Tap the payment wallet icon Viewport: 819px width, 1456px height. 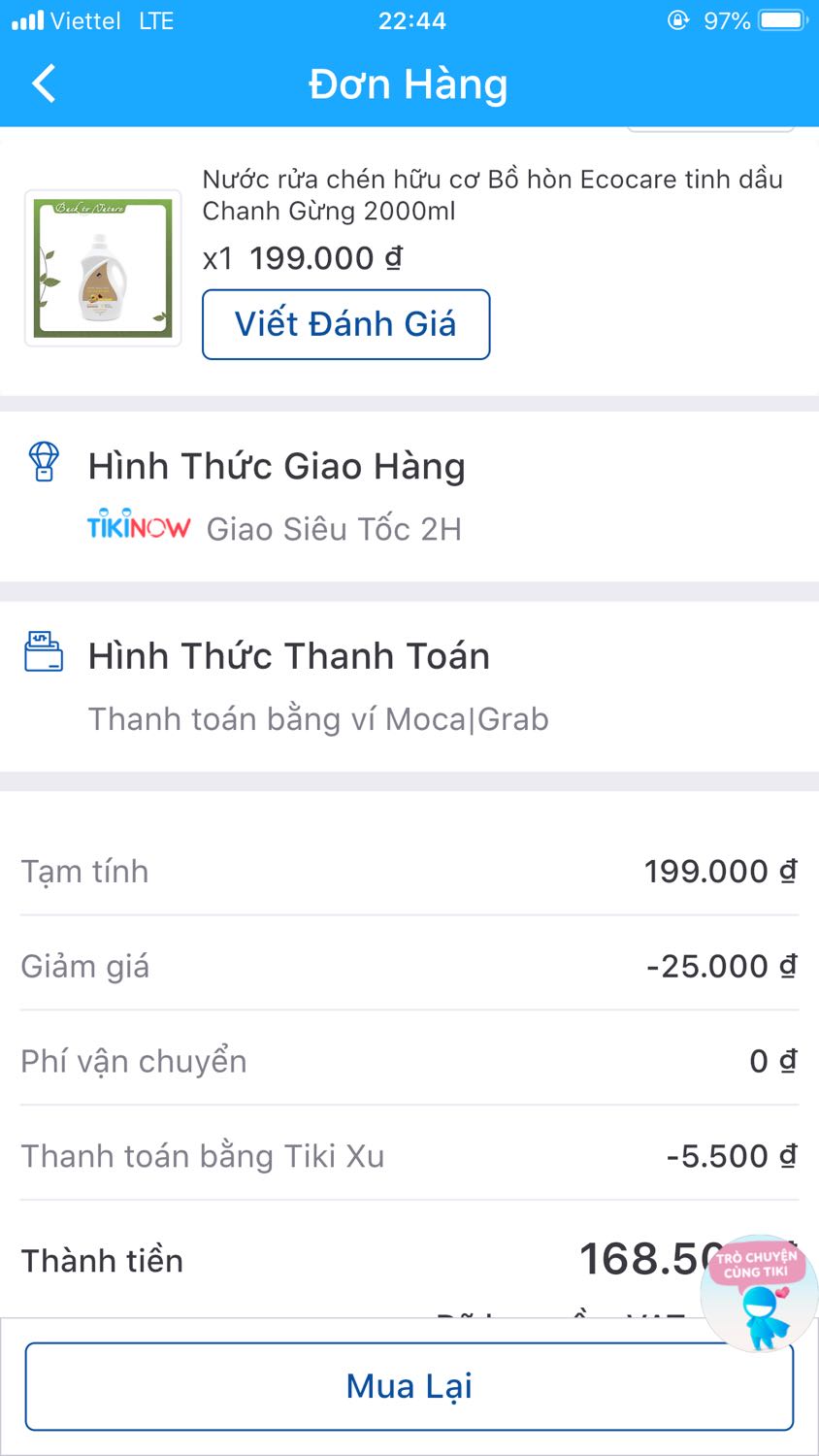point(41,653)
